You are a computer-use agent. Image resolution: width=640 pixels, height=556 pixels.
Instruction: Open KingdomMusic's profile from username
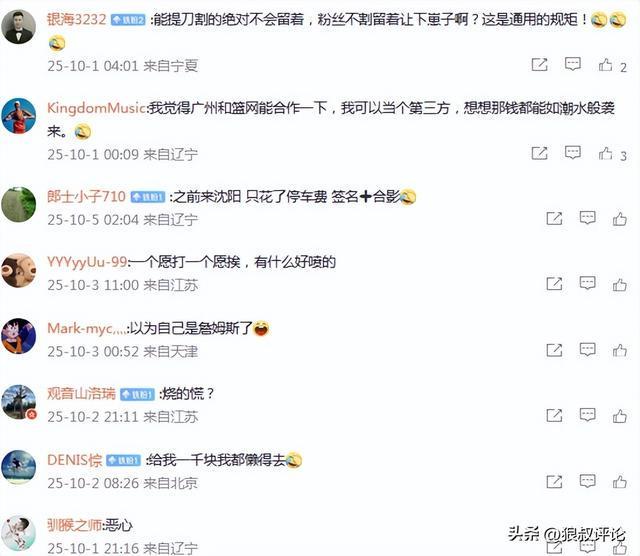click(x=96, y=108)
